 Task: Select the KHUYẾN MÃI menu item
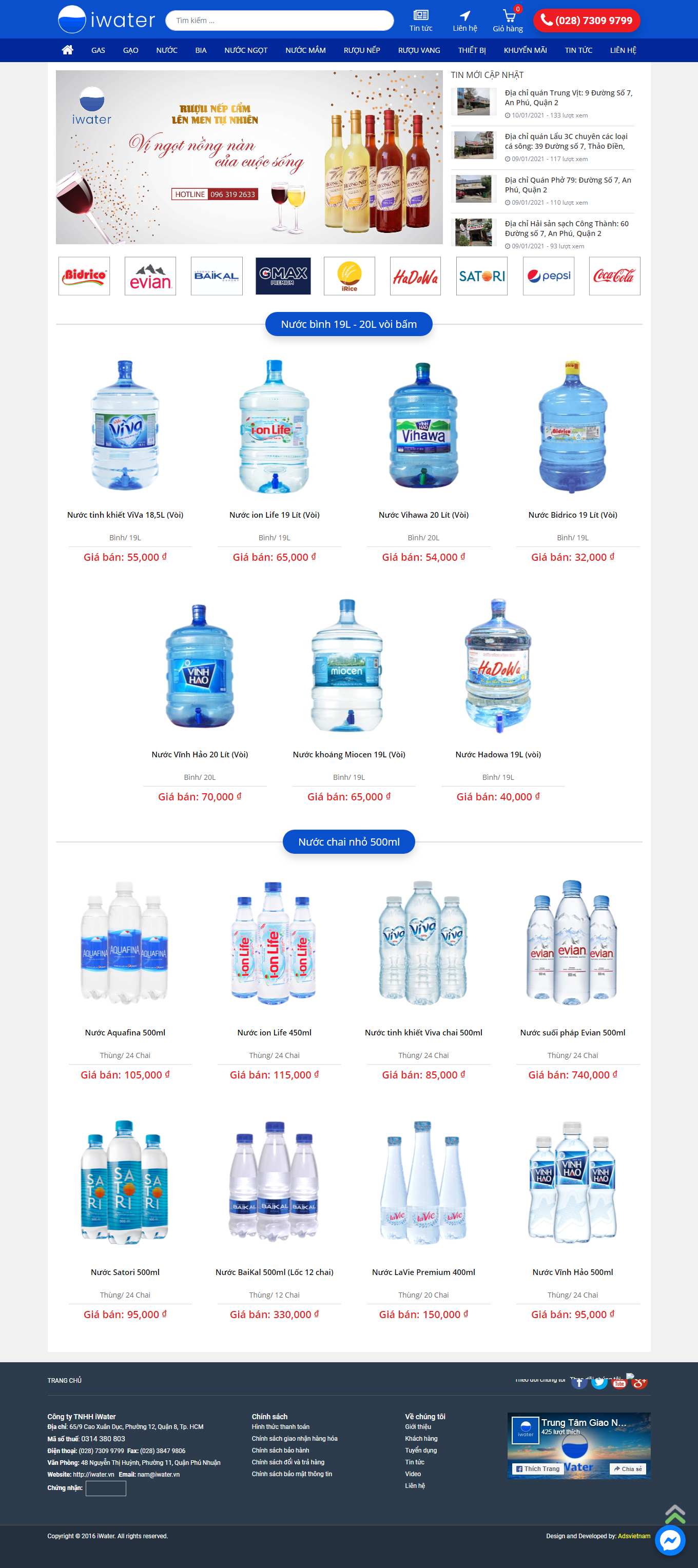pos(525,50)
